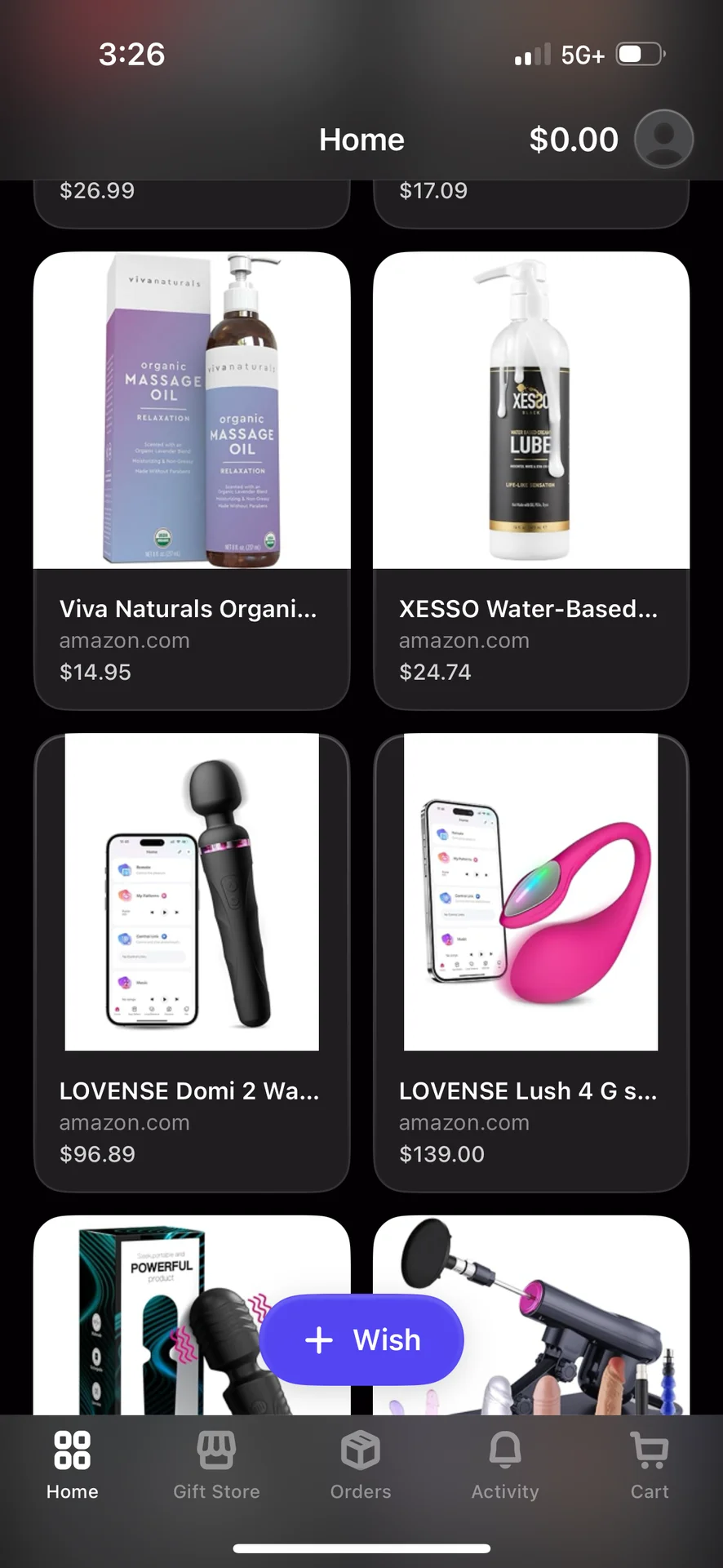This screenshot has height=1568, width=723.
Task: Select the Home tab
Action: [72, 1465]
